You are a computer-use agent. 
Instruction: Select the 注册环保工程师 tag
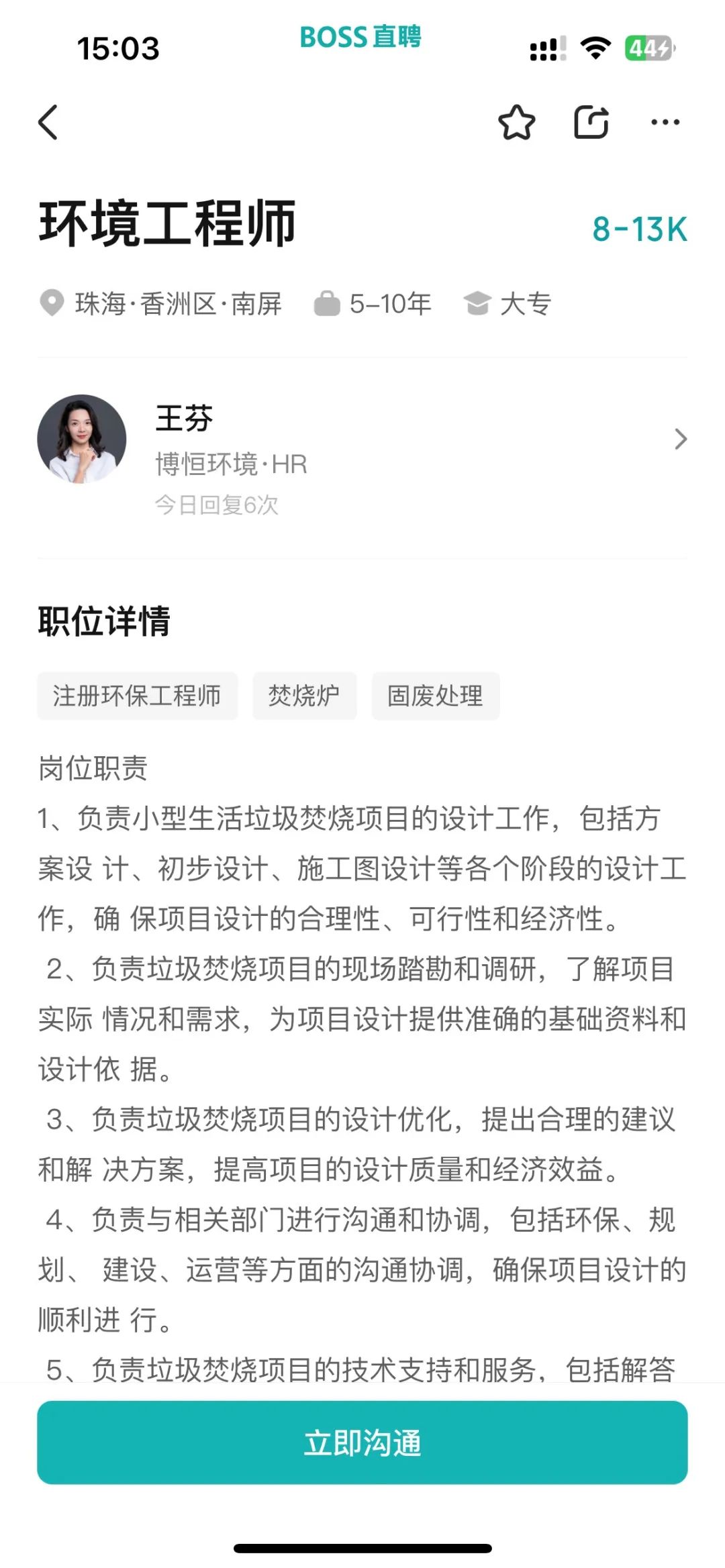tap(138, 696)
